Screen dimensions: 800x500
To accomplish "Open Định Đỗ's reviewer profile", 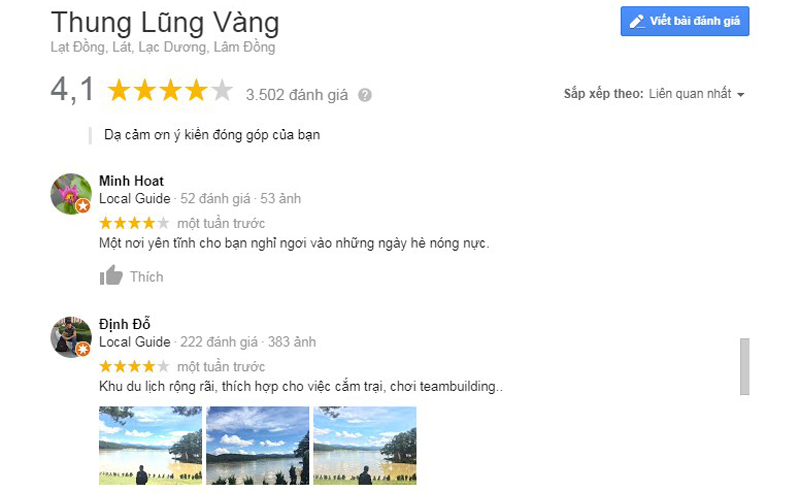I will tap(125, 324).
